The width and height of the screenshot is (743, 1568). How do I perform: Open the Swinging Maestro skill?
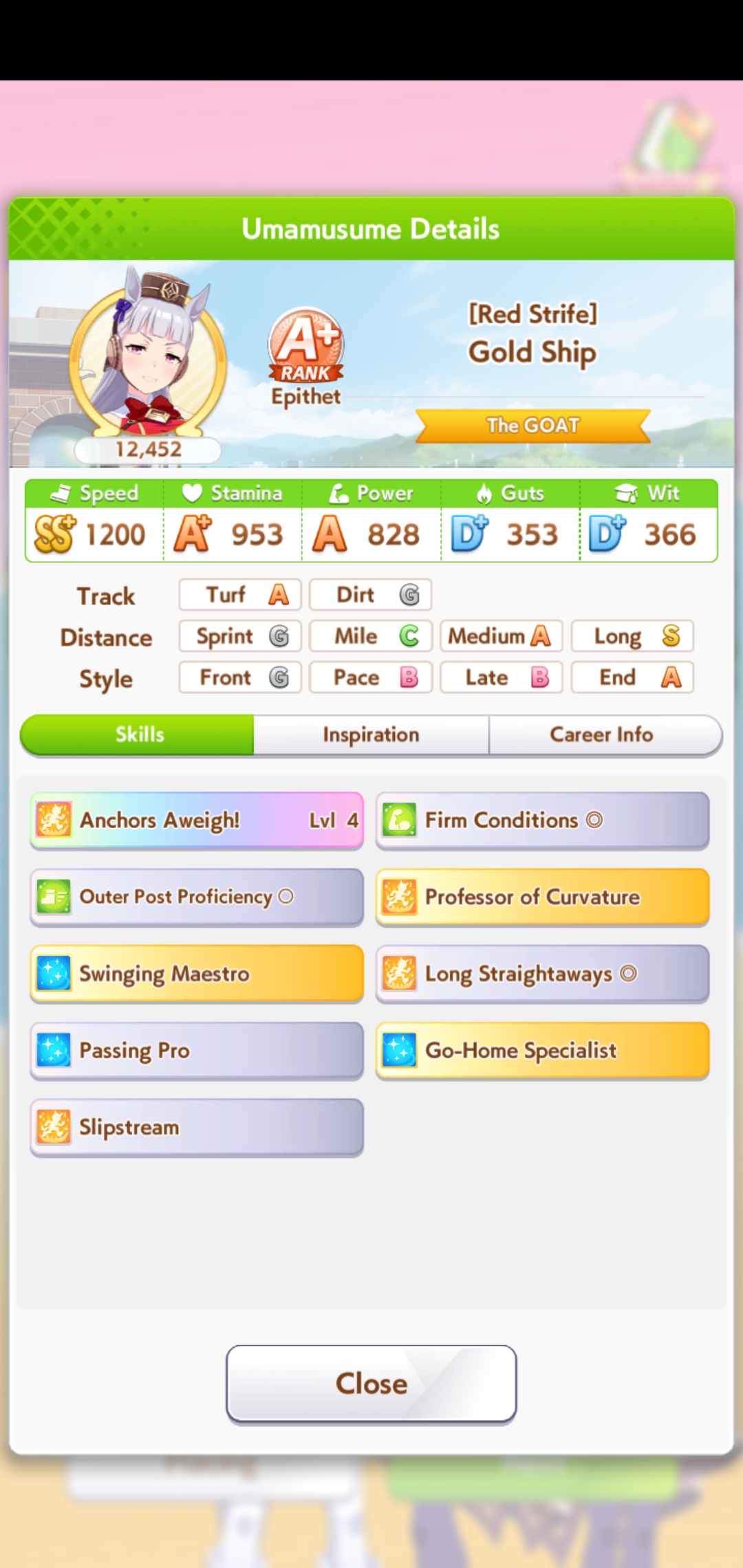point(197,974)
